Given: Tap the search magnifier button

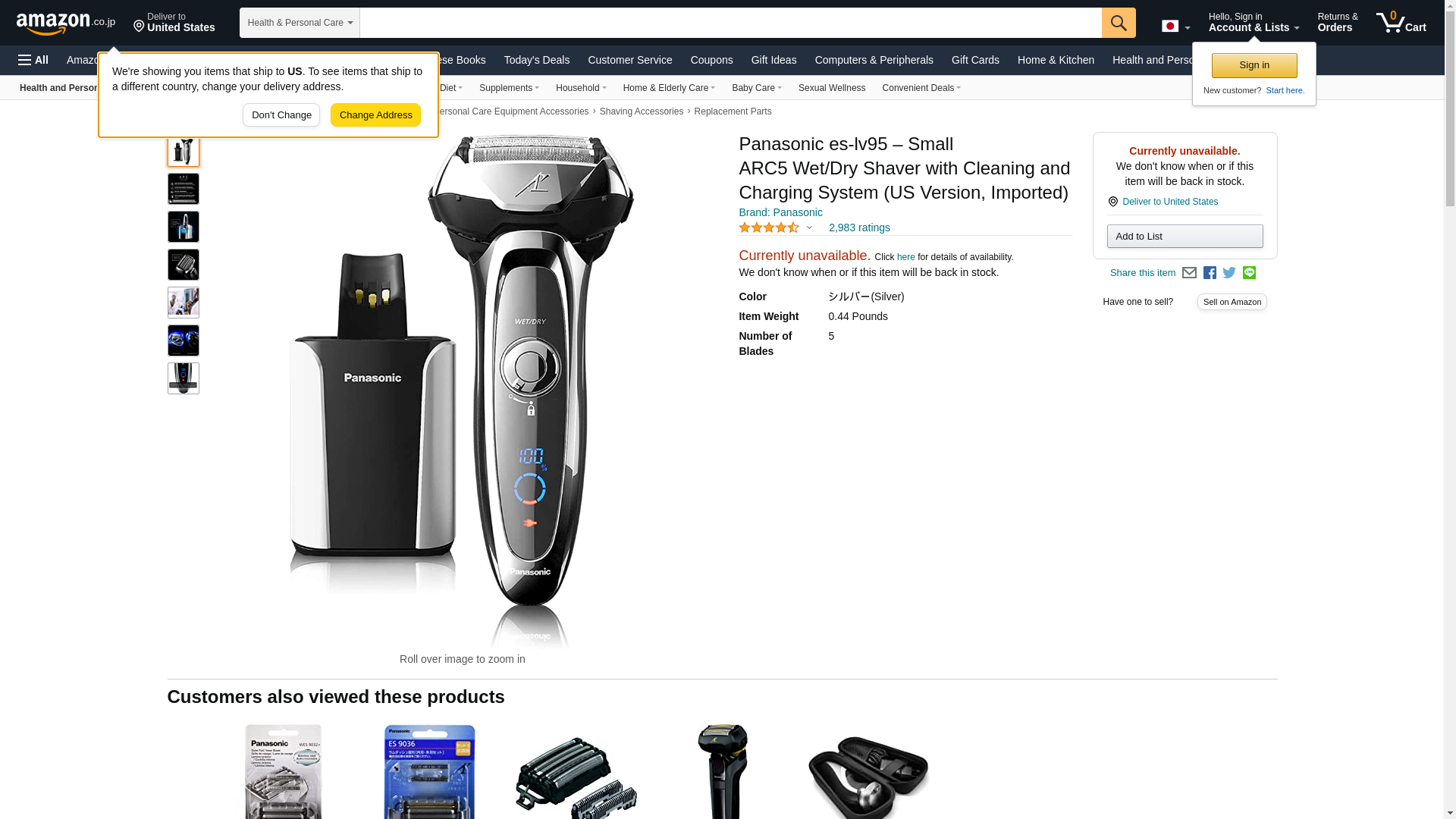Looking at the screenshot, I should (1118, 23).
